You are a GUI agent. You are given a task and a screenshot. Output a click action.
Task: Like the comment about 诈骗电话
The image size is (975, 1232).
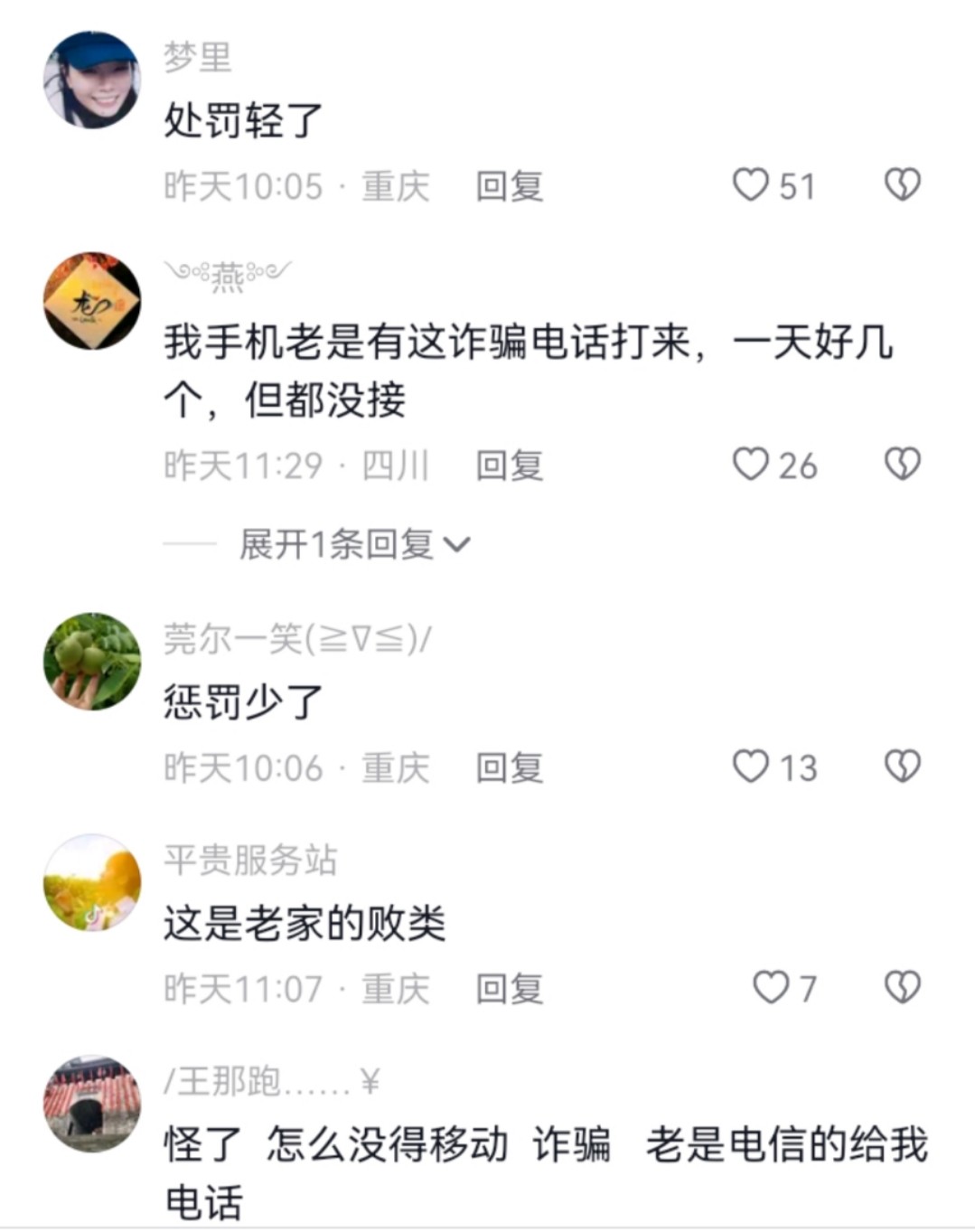coord(750,465)
